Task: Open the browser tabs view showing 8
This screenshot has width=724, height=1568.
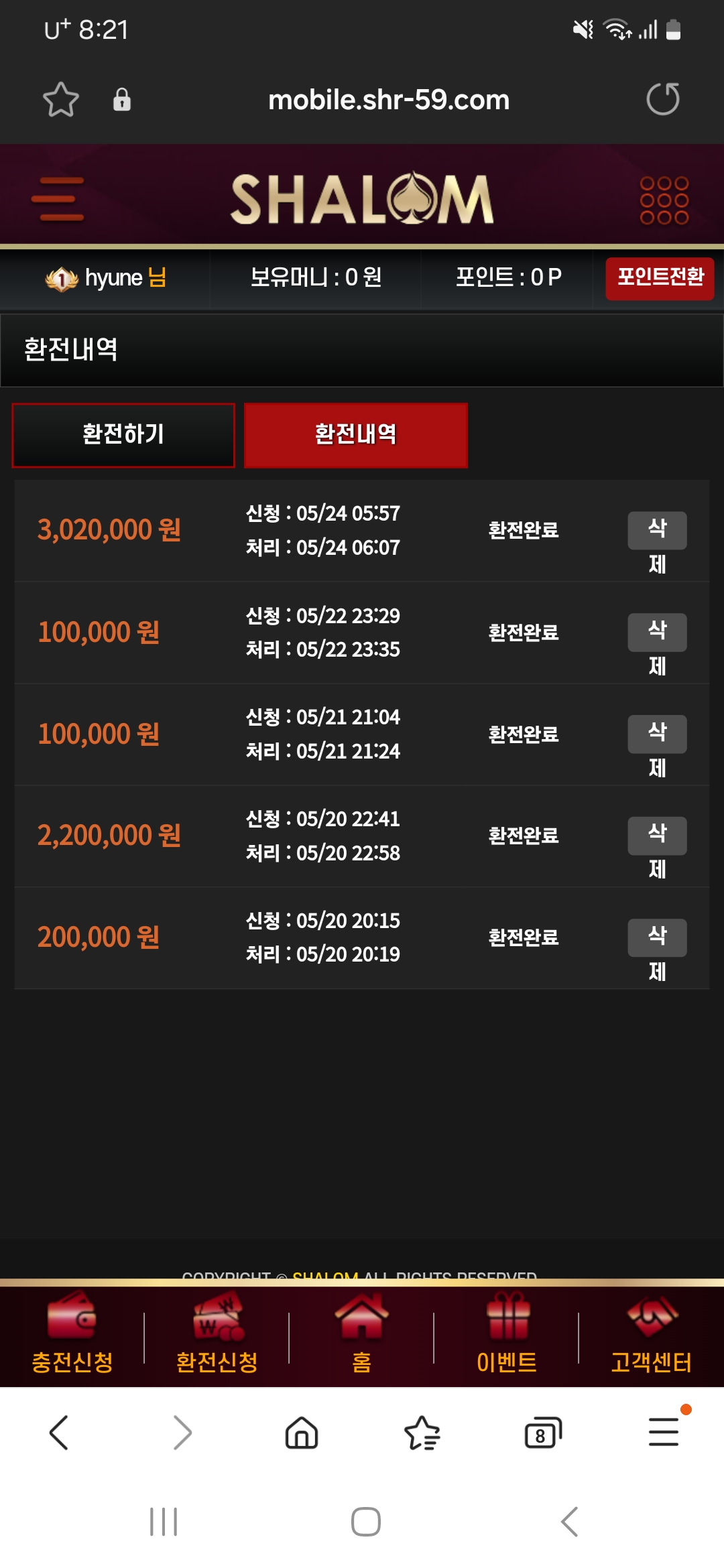Action: pos(542,1433)
